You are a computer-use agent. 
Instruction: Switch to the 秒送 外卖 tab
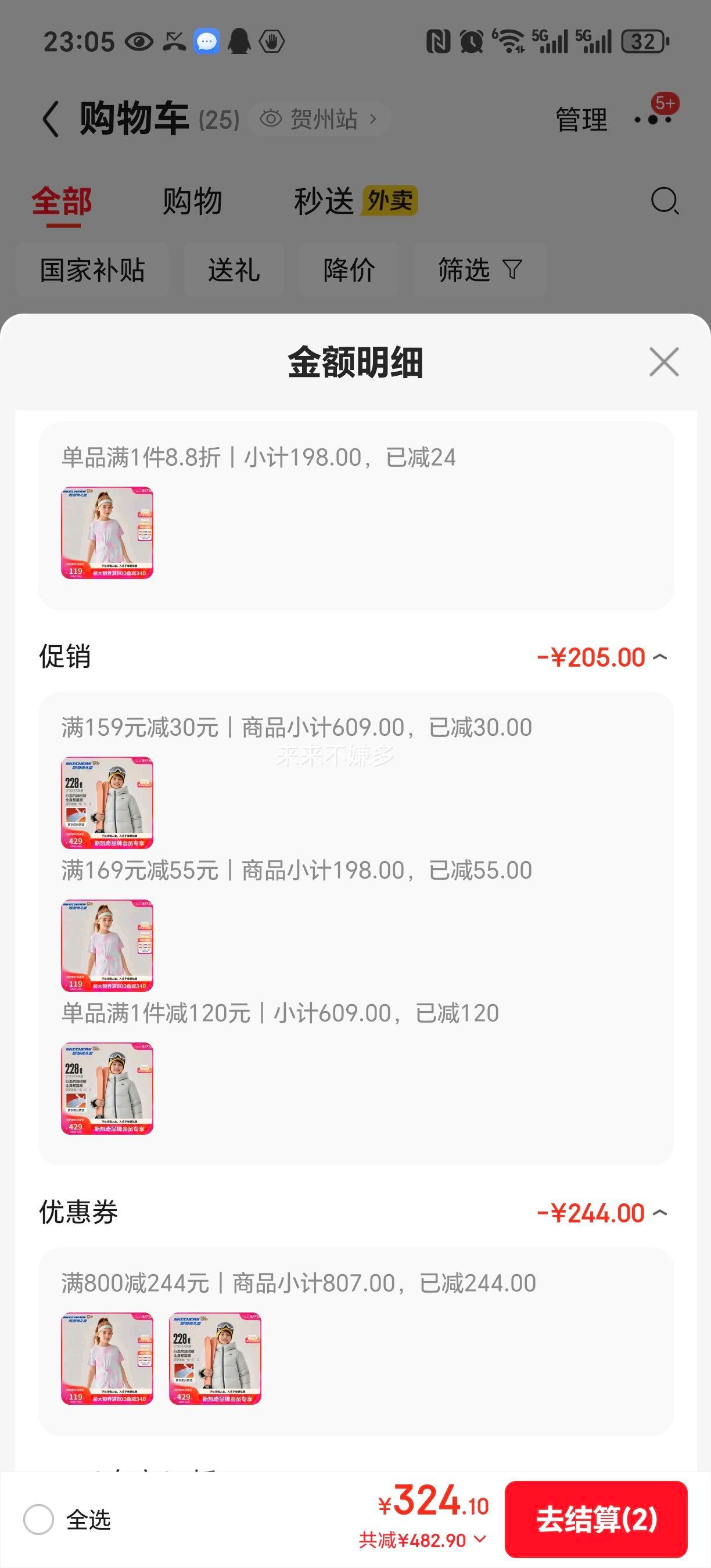355,202
